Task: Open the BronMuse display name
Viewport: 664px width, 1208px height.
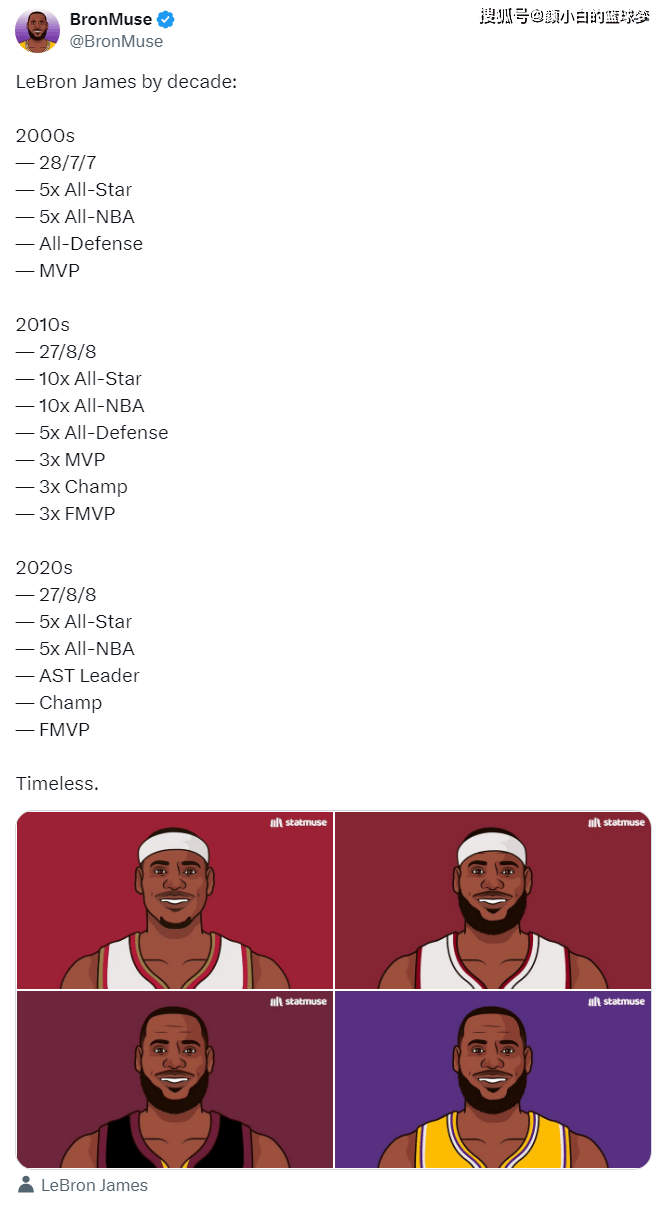Action: (111, 19)
